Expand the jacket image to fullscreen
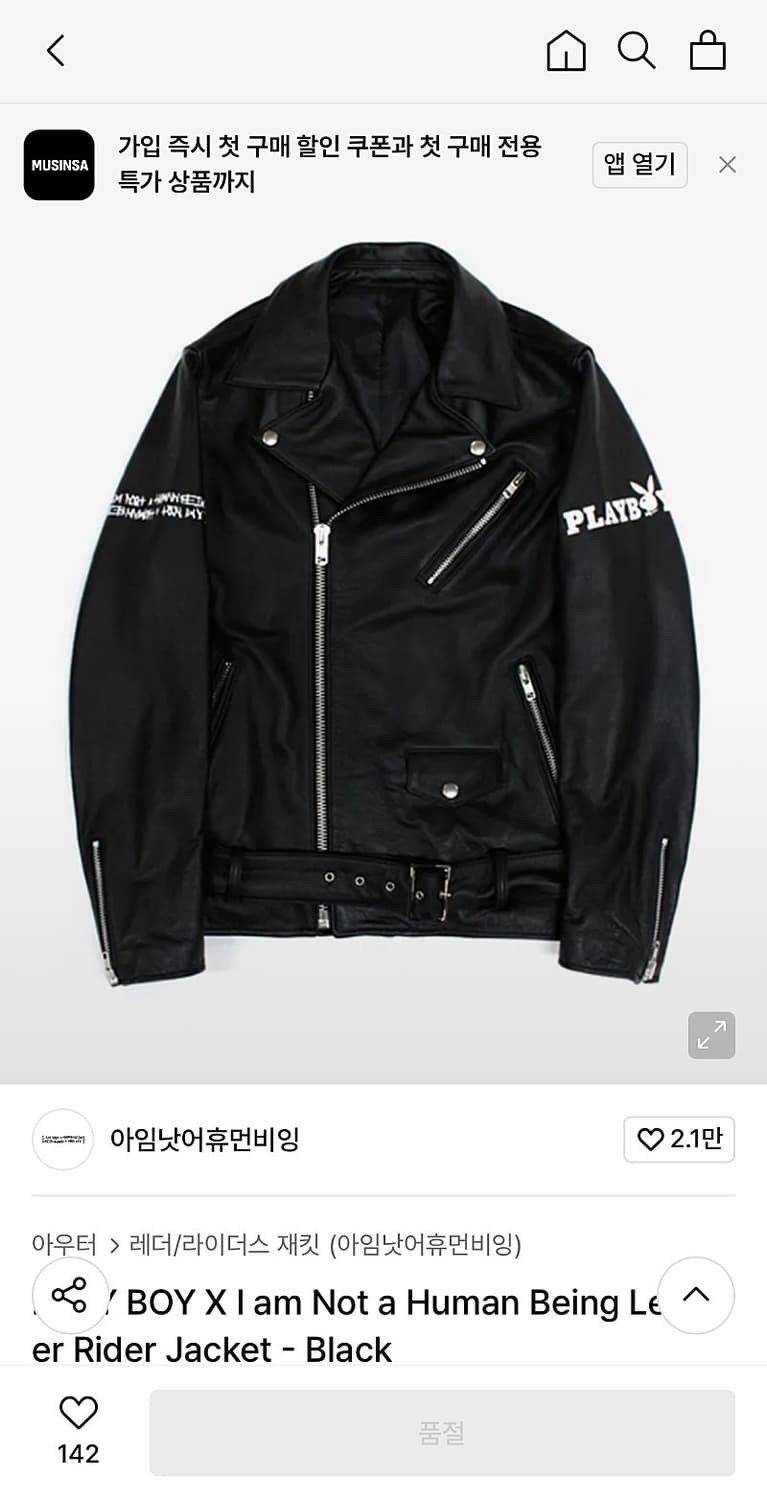This screenshot has height=1500, width=767. pyautogui.click(x=712, y=1035)
